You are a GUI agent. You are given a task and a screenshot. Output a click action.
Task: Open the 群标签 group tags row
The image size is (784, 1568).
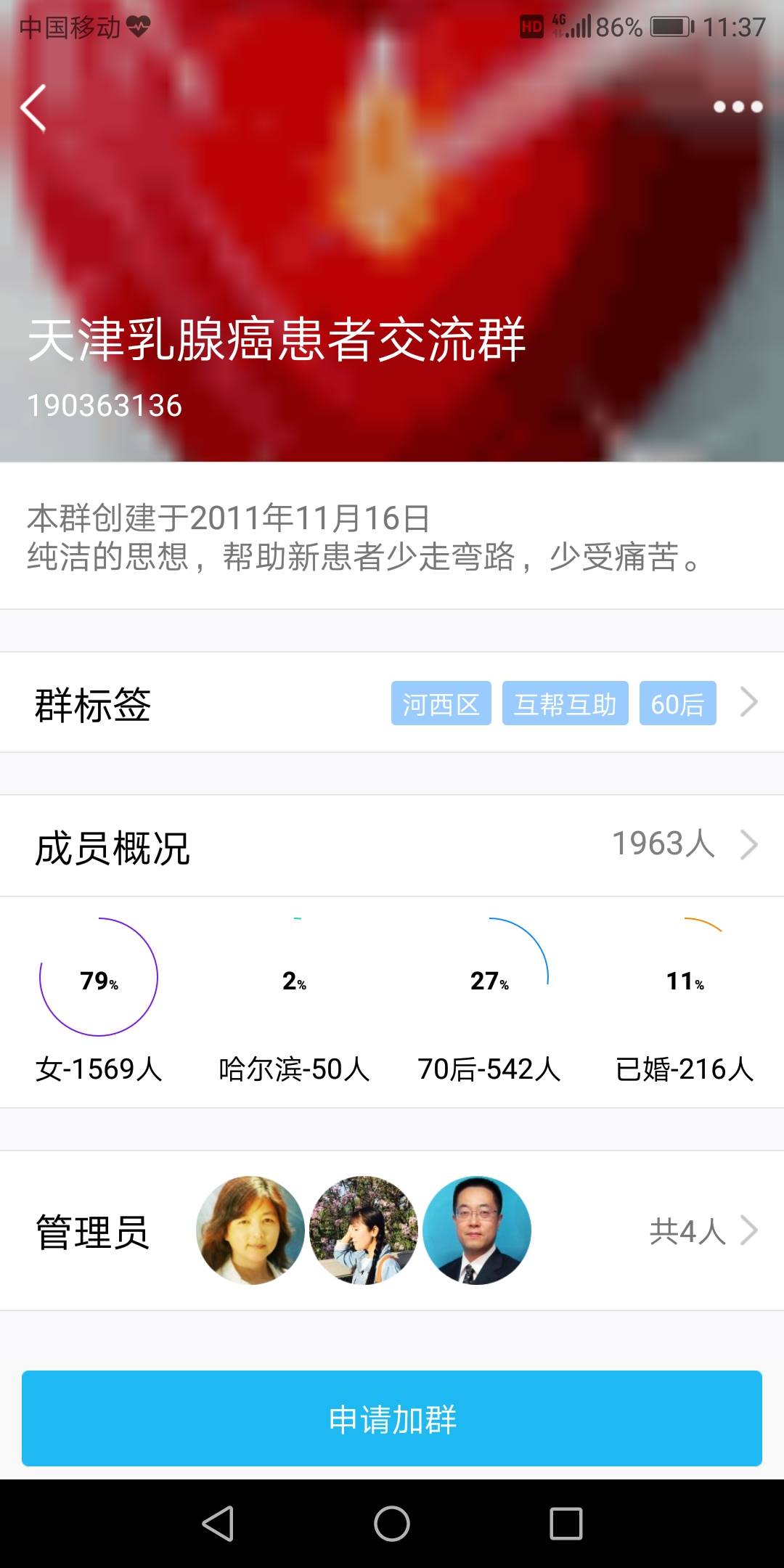point(392,703)
